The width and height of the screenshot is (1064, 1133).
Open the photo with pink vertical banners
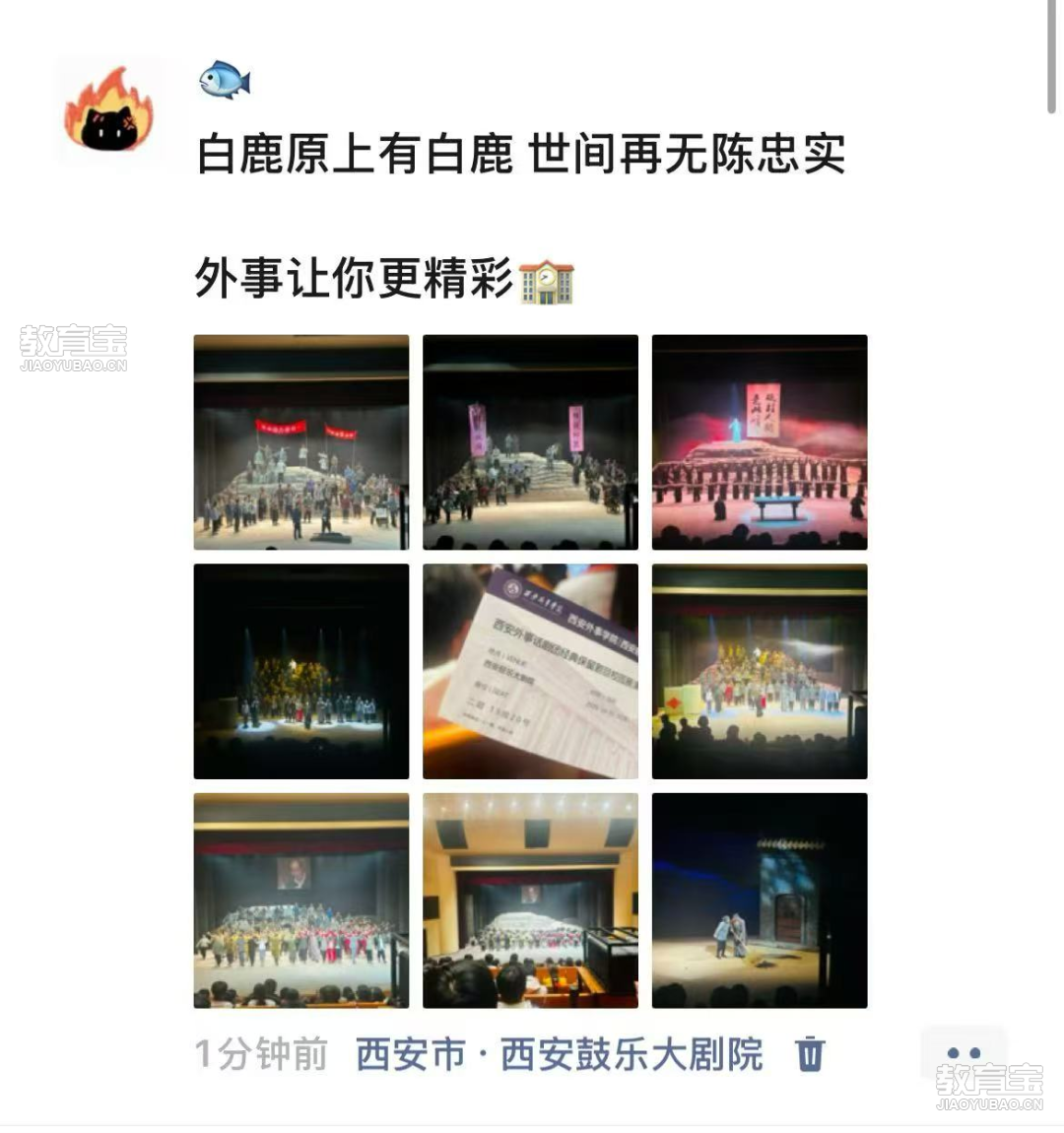(530, 441)
